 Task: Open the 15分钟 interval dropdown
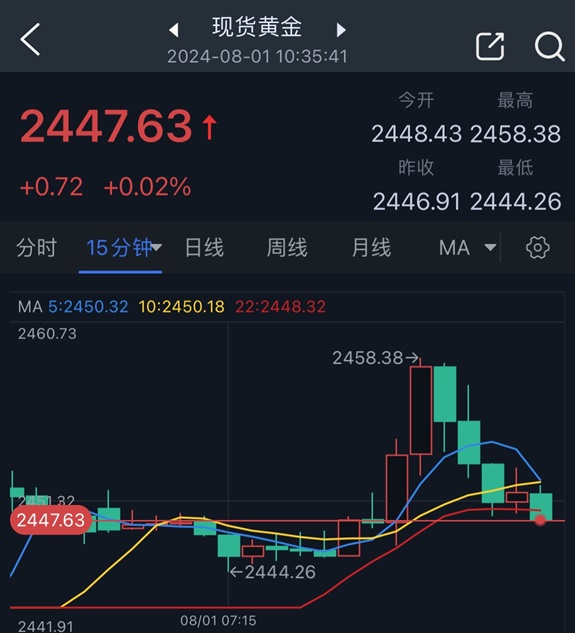tap(124, 247)
